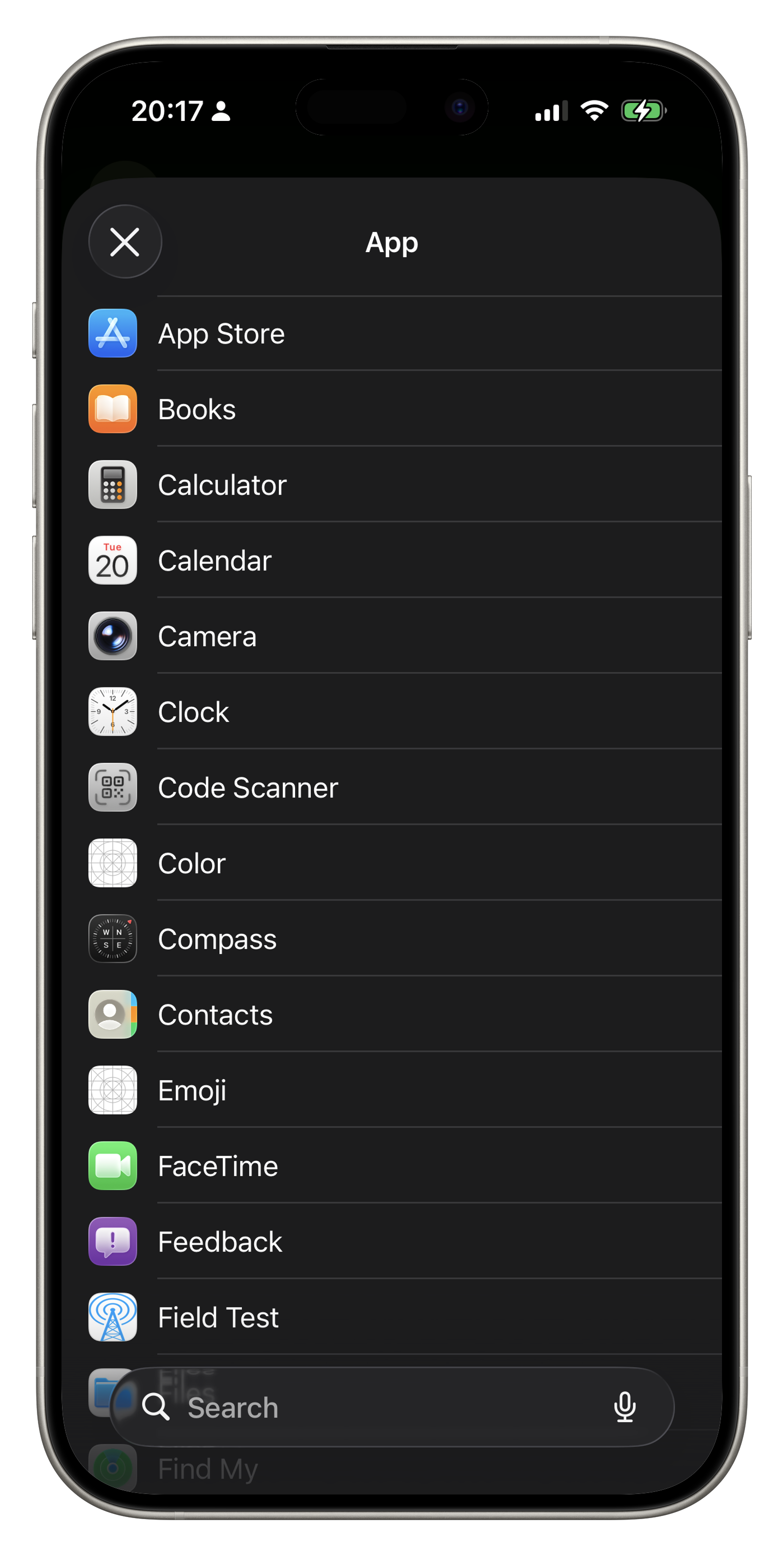This screenshot has width=784, height=1556.
Task: Tap the Search input field
Action: 362,1407
